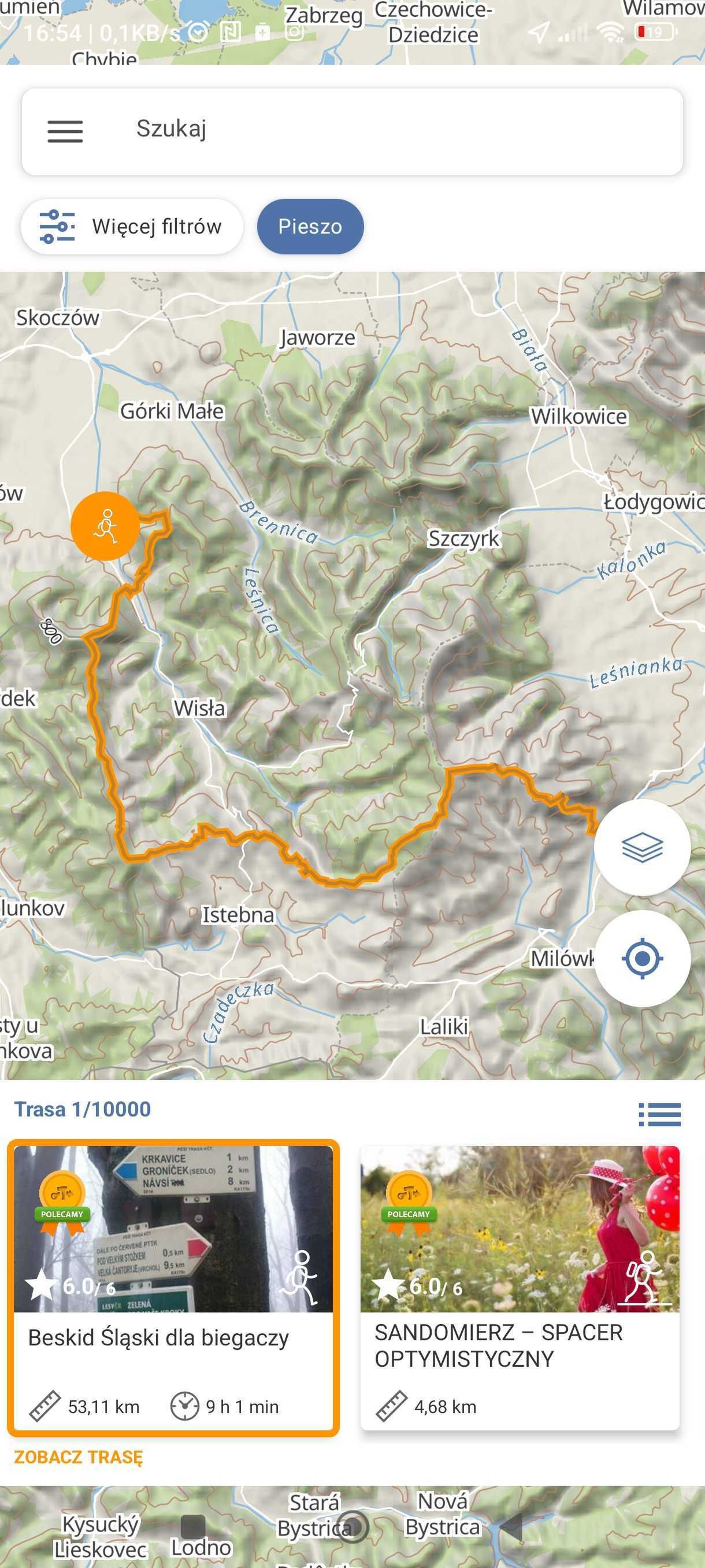Tap the system back button
705x1568 pixels.
(x=510, y=1526)
